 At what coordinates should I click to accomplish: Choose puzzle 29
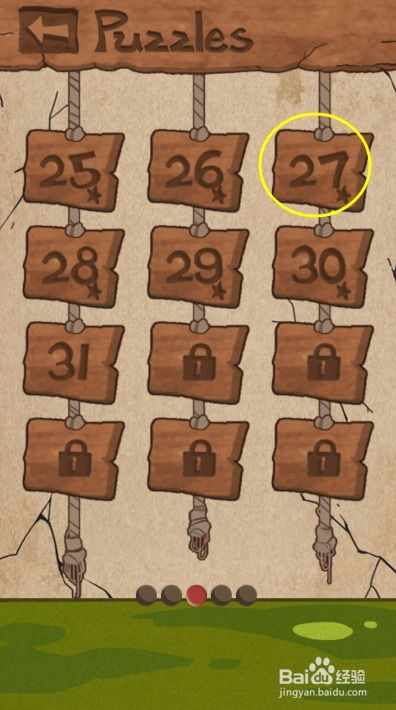[x=198, y=267]
